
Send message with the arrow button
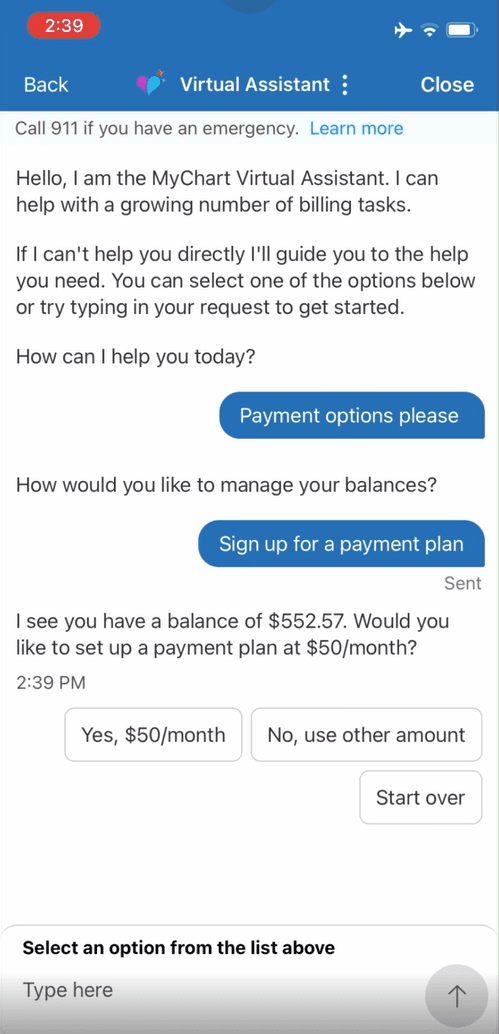coord(457,996)
